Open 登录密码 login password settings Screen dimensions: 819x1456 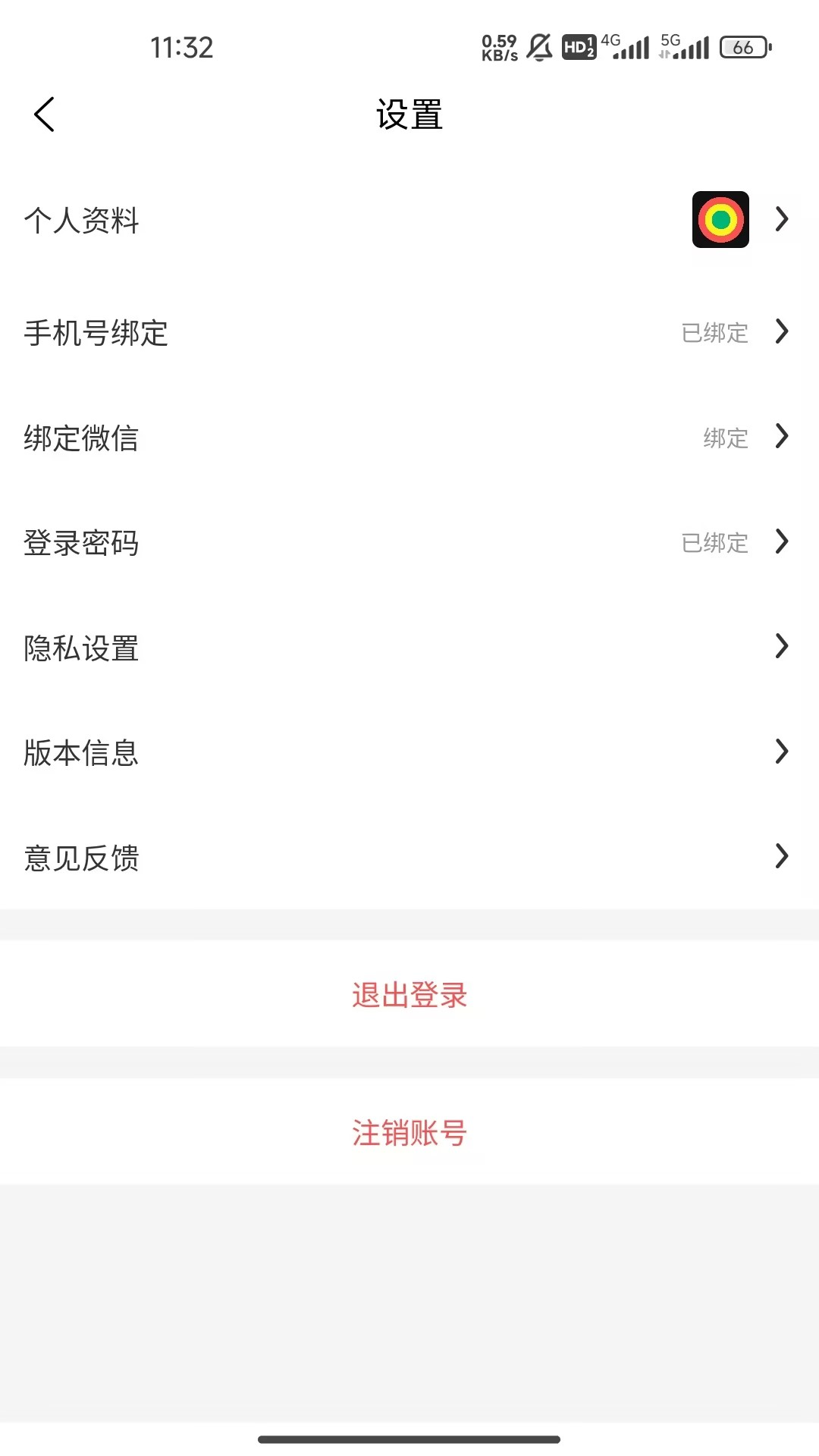[x=409, y=542]
